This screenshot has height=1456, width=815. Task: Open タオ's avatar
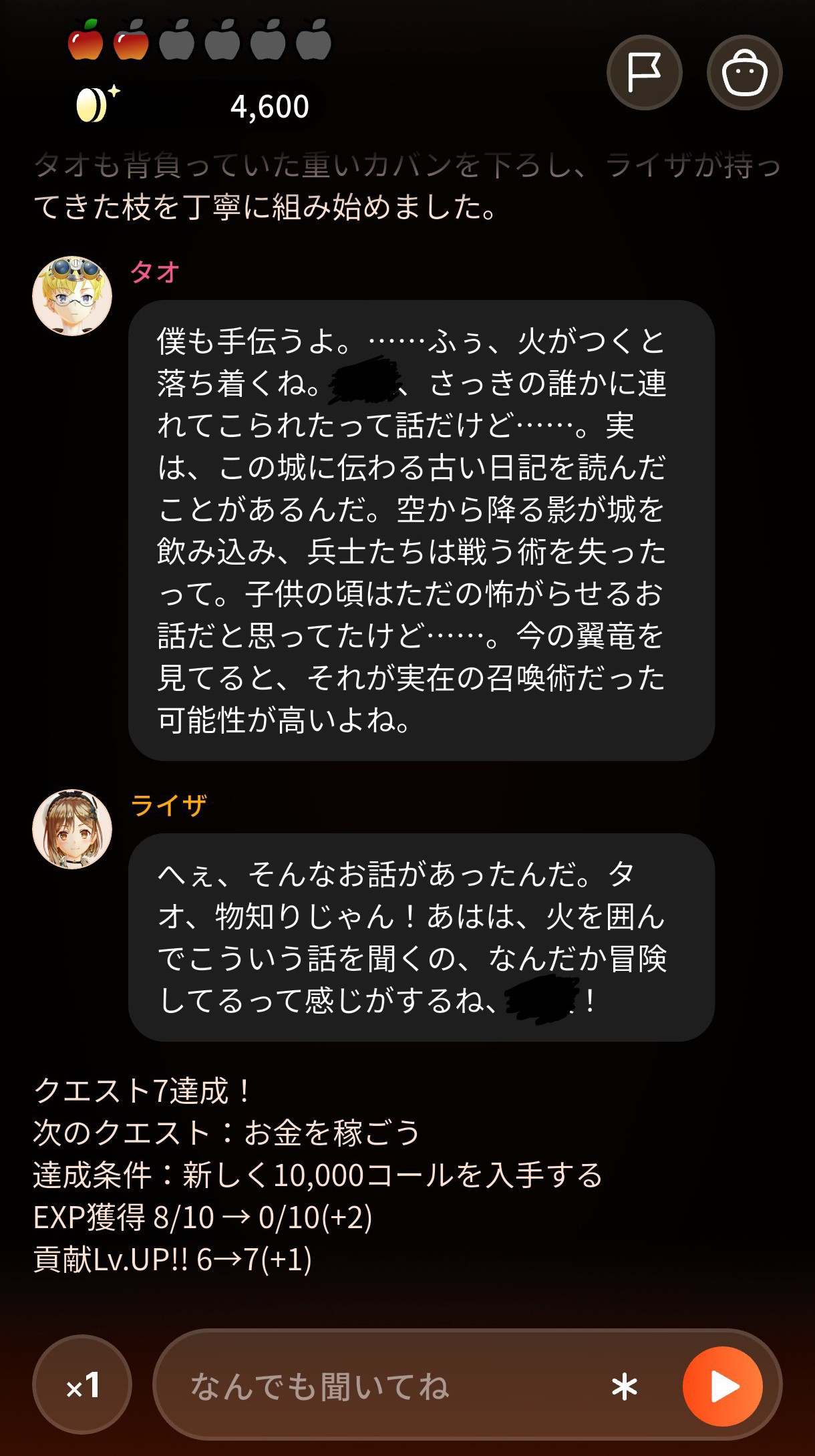pyautogui.click(x=72, y=296)
